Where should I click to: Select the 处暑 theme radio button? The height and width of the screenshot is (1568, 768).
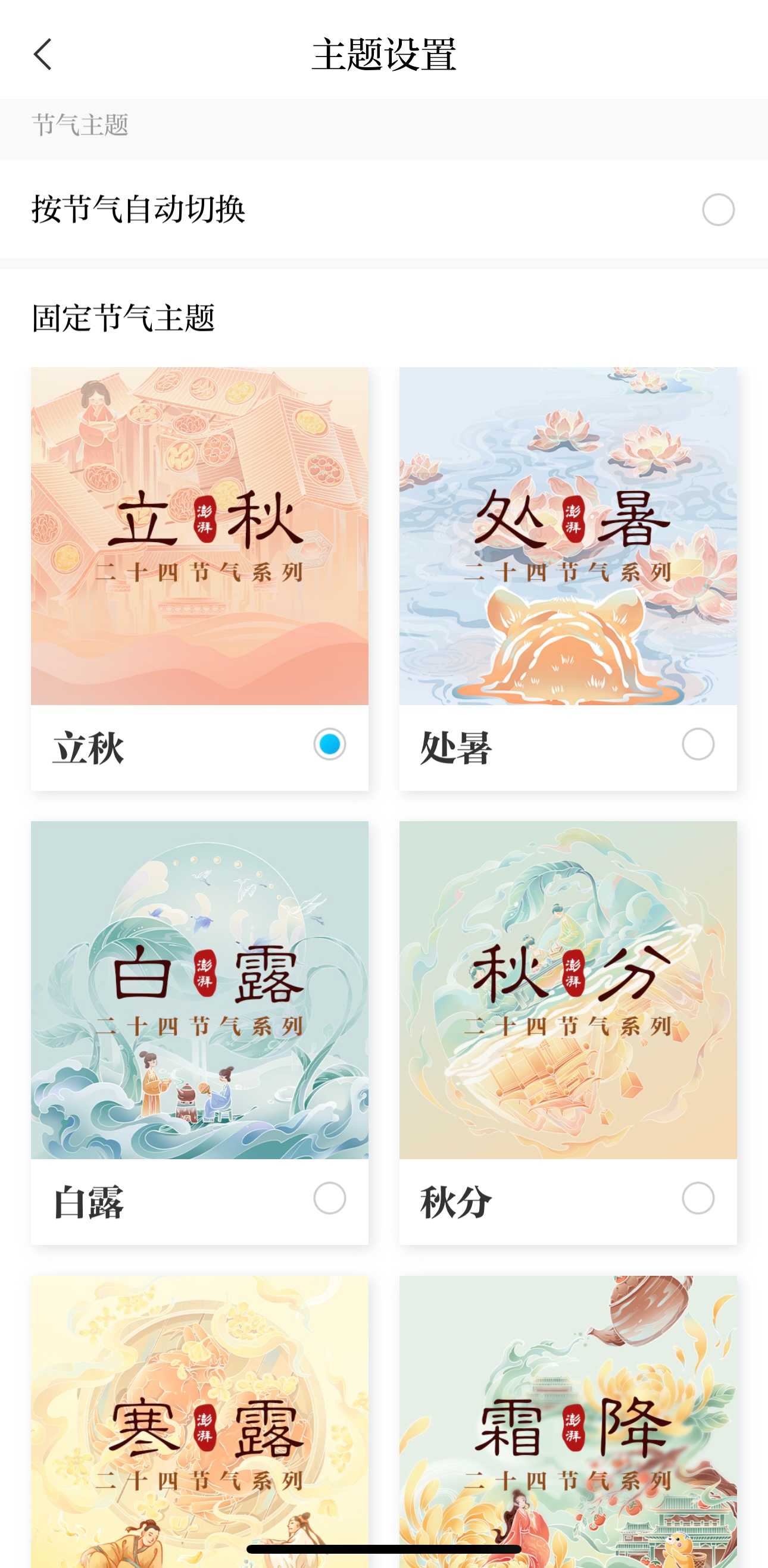[697, 744]
